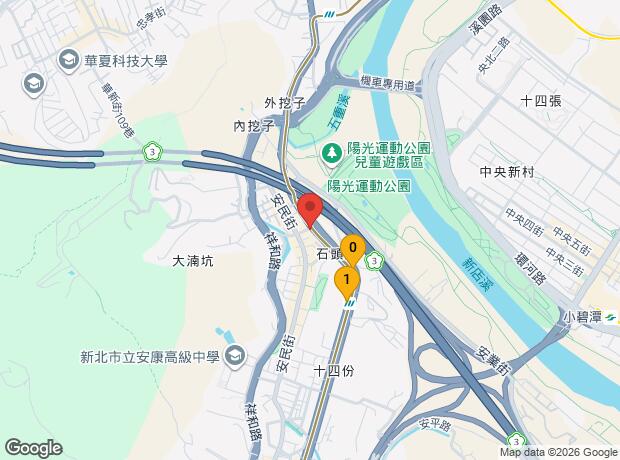Open the 新北市立安康高級中學 place marker
The height and width of the screenshot is (460, 620).
pos(235,355)
